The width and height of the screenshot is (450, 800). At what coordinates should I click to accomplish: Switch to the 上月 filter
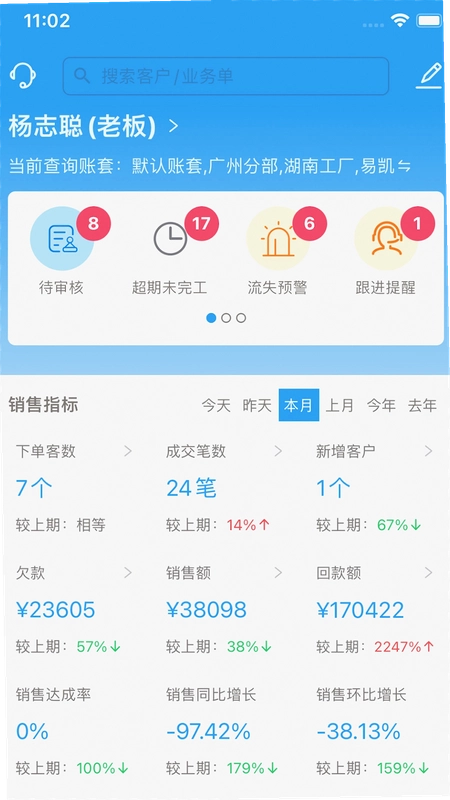(340, 405)
